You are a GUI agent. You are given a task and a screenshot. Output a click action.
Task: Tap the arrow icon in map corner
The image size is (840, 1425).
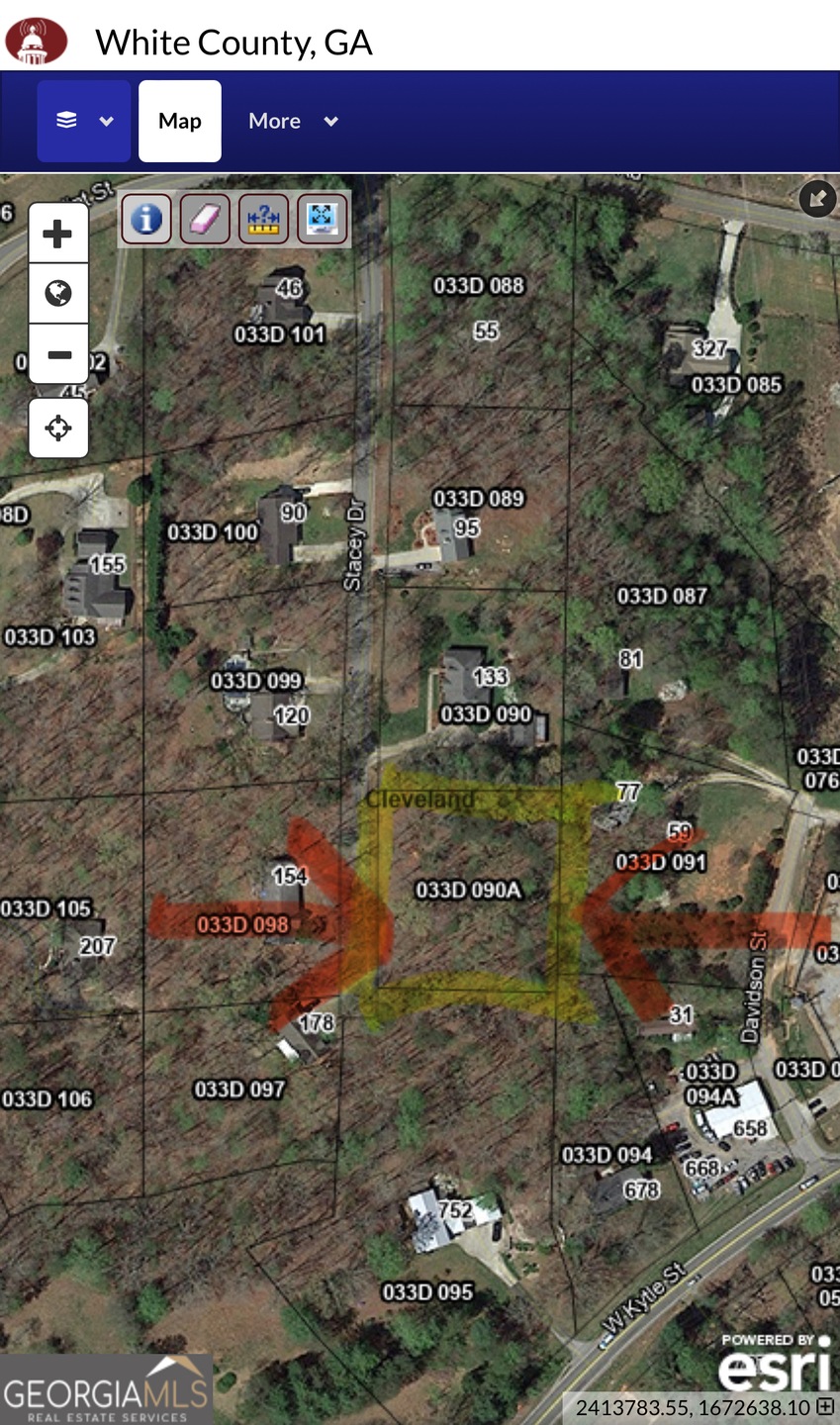(x=817, y=199)
